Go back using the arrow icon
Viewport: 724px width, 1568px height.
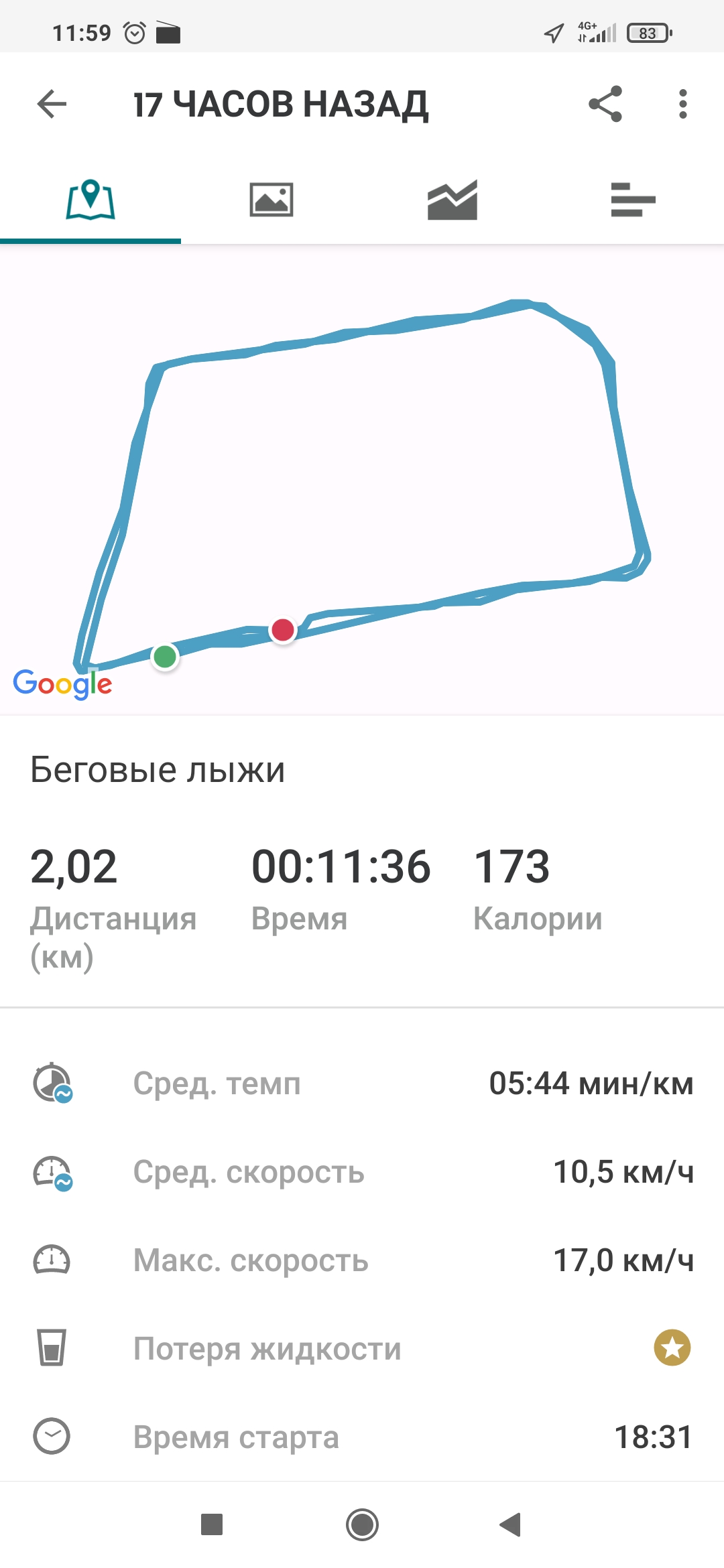[52, 105]
